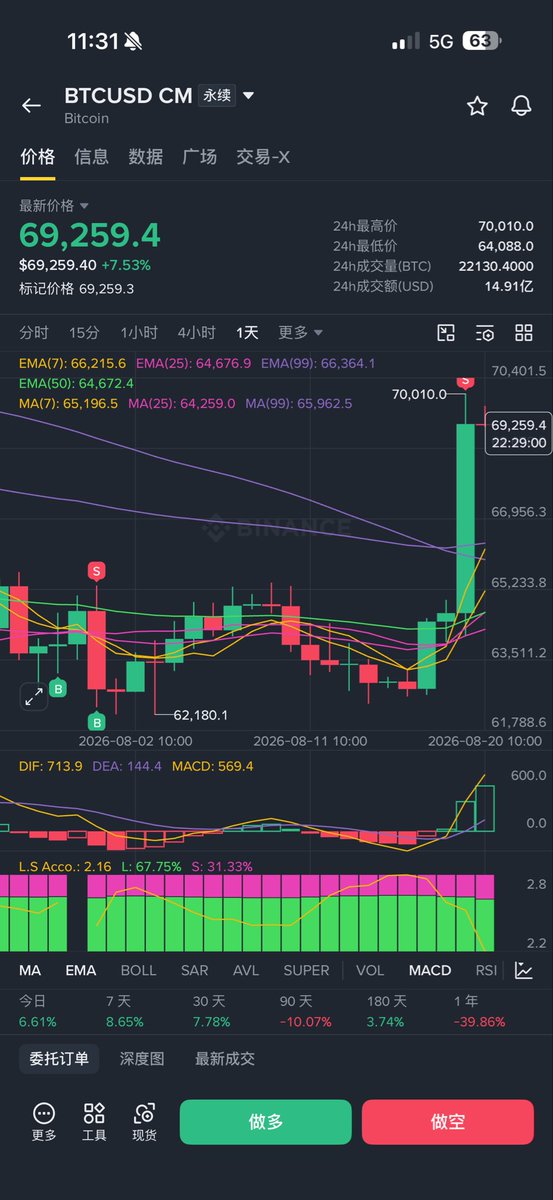Open the 广场 tab
The width and height of the screenshot is (553, 1200).
tap(199, 157)
